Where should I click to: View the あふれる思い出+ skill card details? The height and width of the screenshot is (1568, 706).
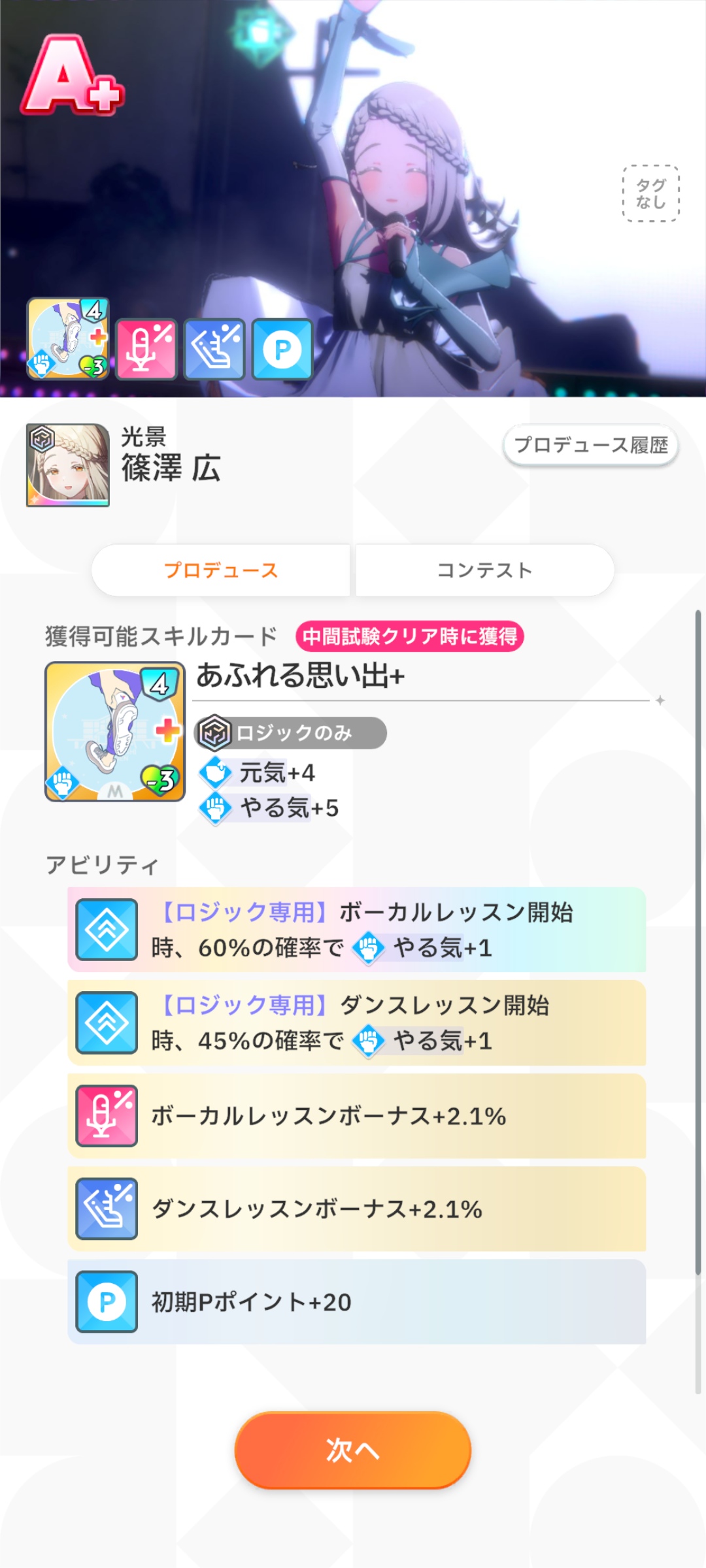(x=115, y=731)
